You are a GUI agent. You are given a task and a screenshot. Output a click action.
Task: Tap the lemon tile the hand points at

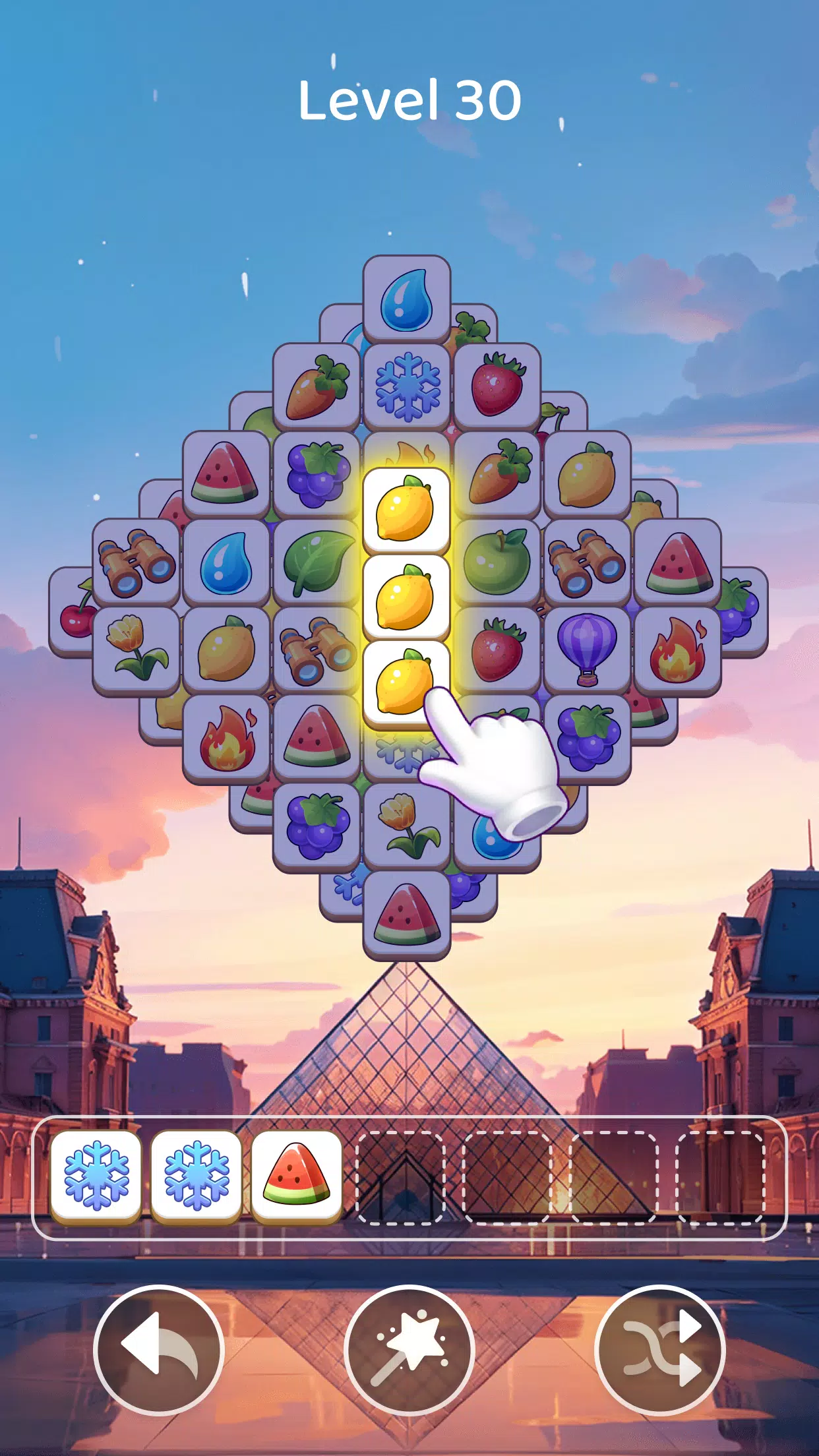pos(404,682)
